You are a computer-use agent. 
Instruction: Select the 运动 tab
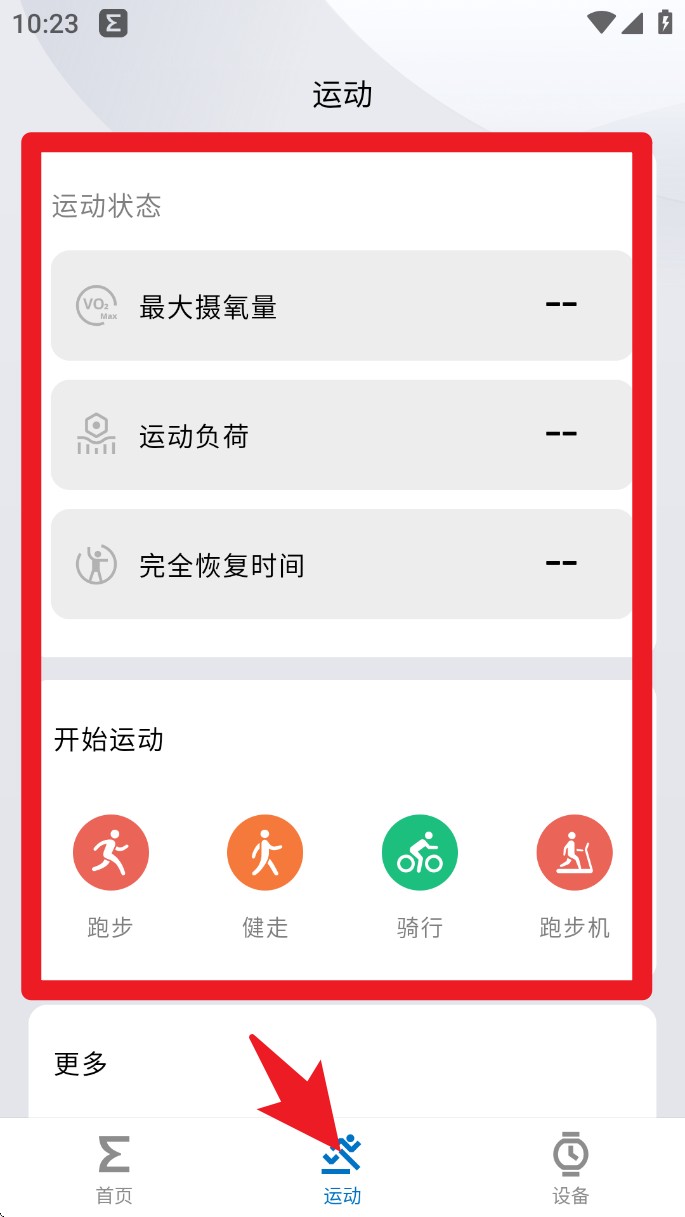point(342,1168)
